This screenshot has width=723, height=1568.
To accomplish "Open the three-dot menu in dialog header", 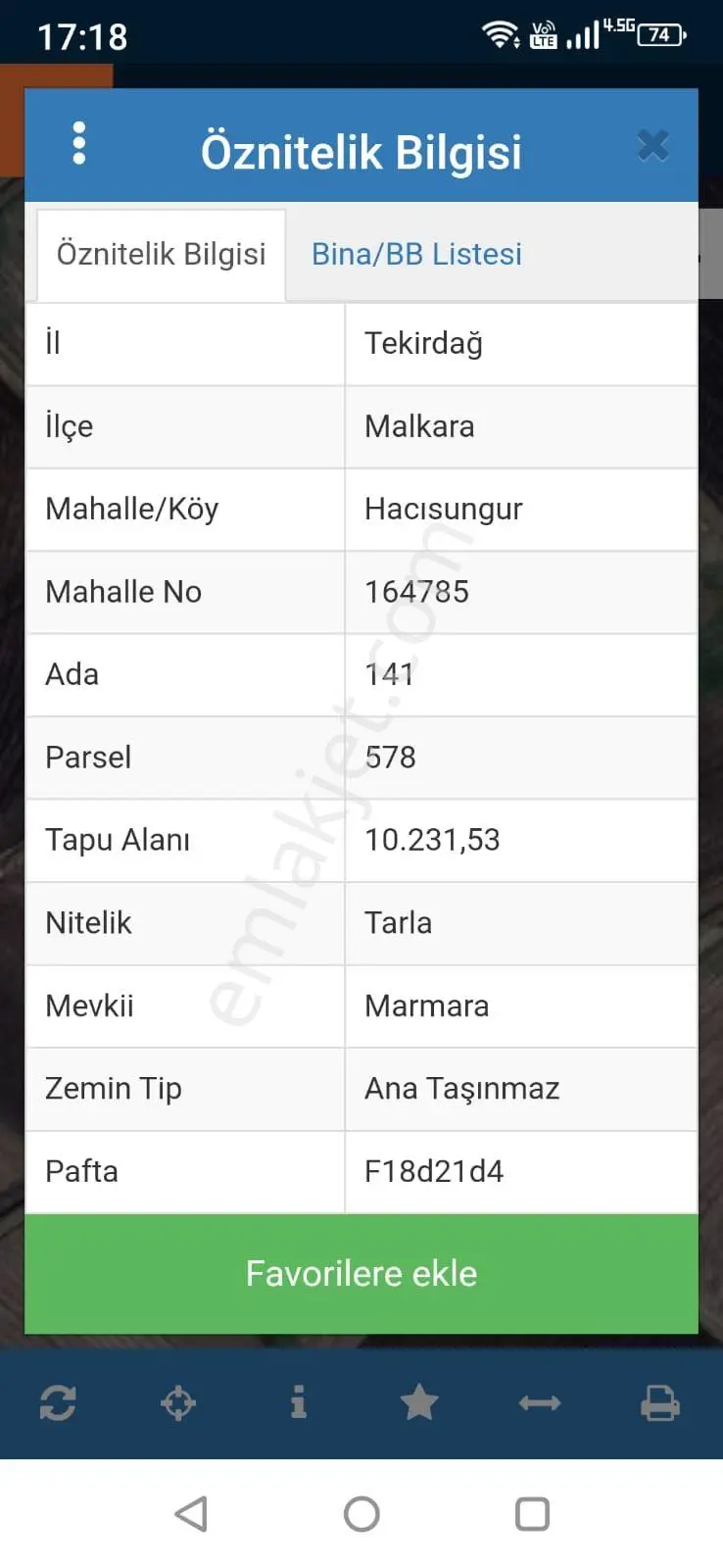I will click(79, 144).
